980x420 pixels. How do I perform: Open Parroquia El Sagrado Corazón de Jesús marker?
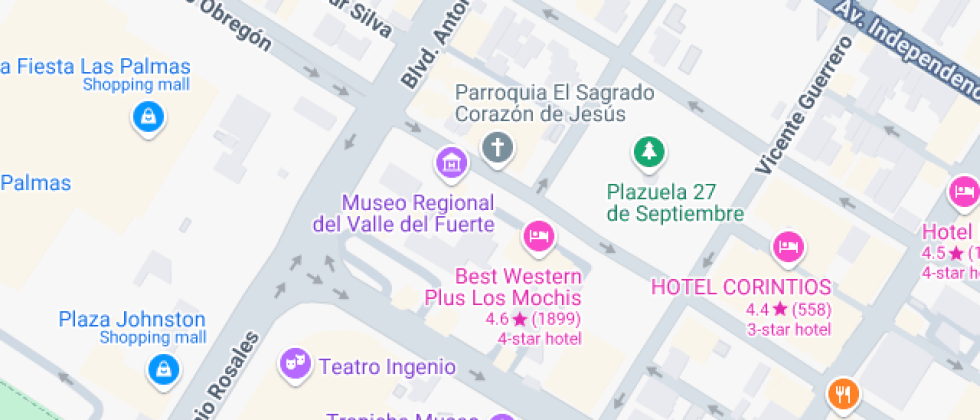(x=496, y=148)
